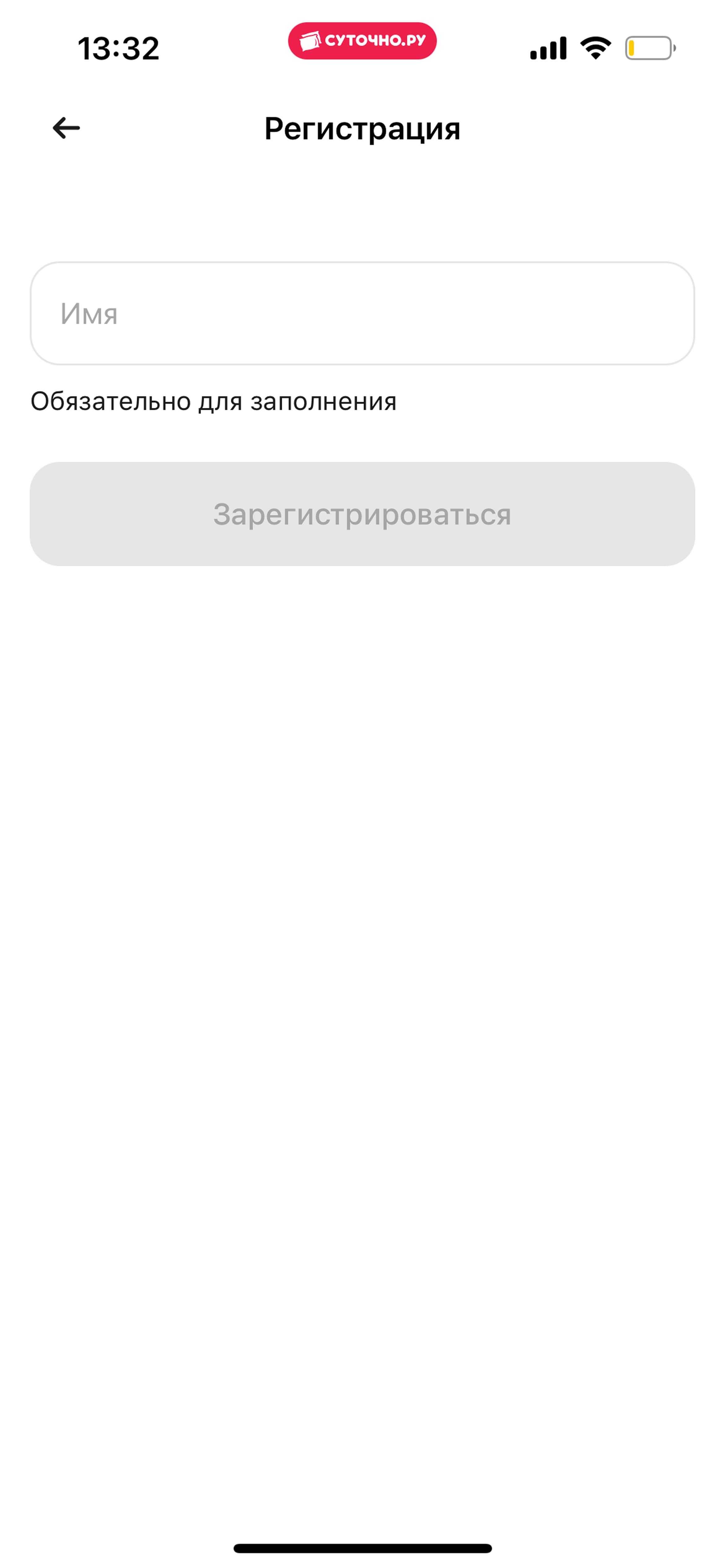
Task: Focus the Имя name input field
Action: pos(362,313)
